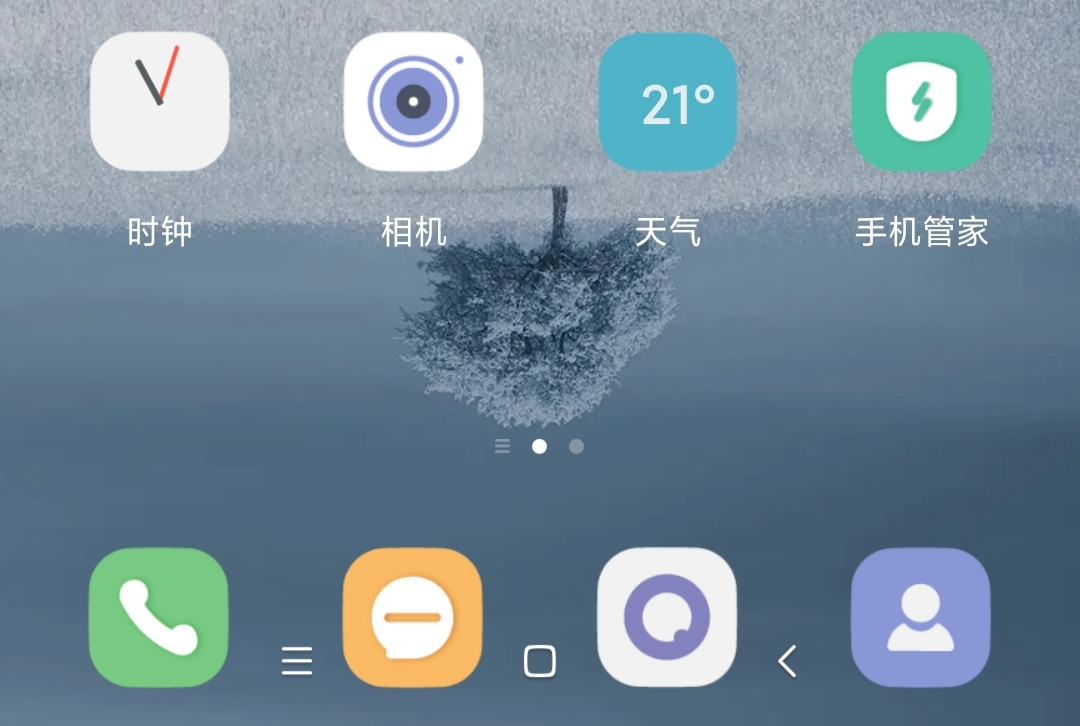
Task: Open the orange messages app
Action: coord(412,617)
